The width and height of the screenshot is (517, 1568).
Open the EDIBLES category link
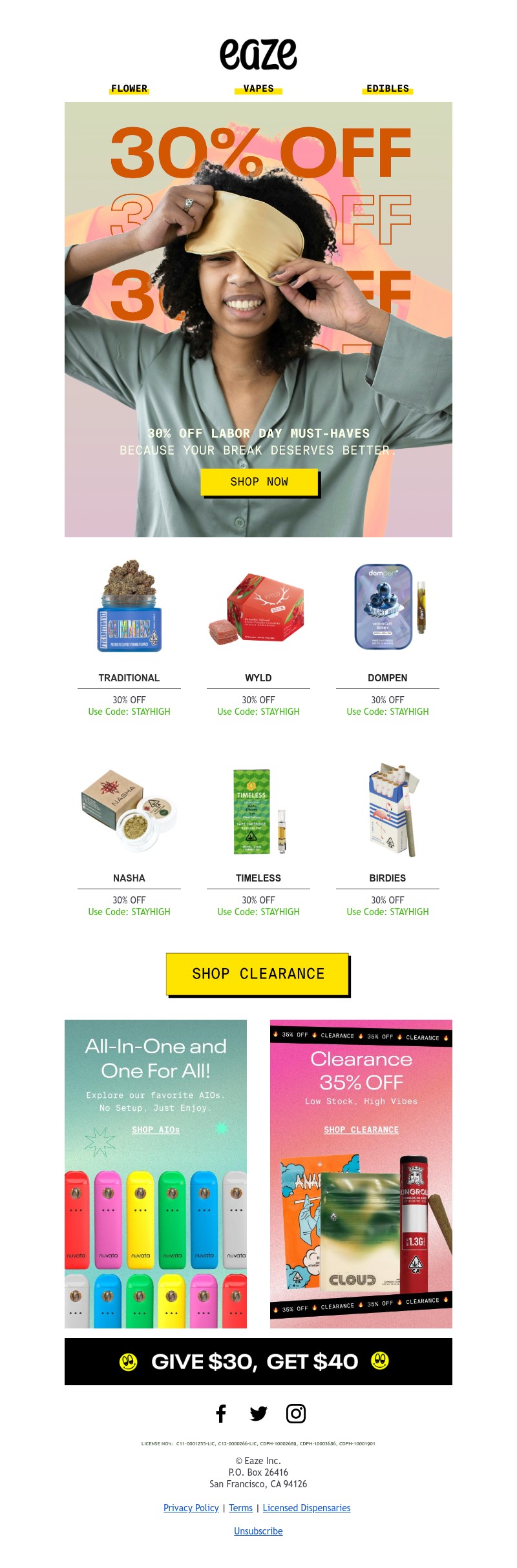[x=388, y=88]
